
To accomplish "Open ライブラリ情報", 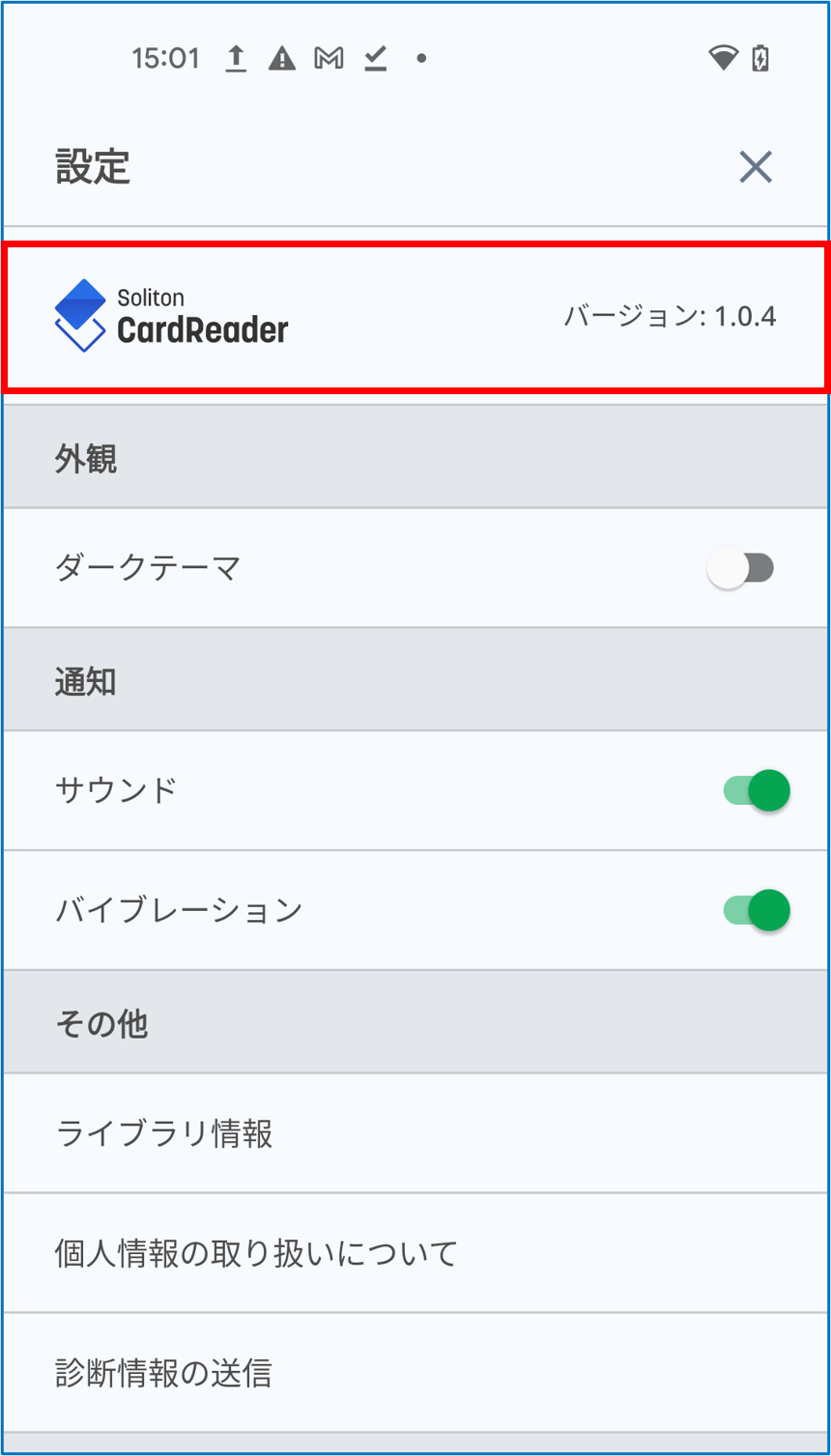I will [164, 1133].
